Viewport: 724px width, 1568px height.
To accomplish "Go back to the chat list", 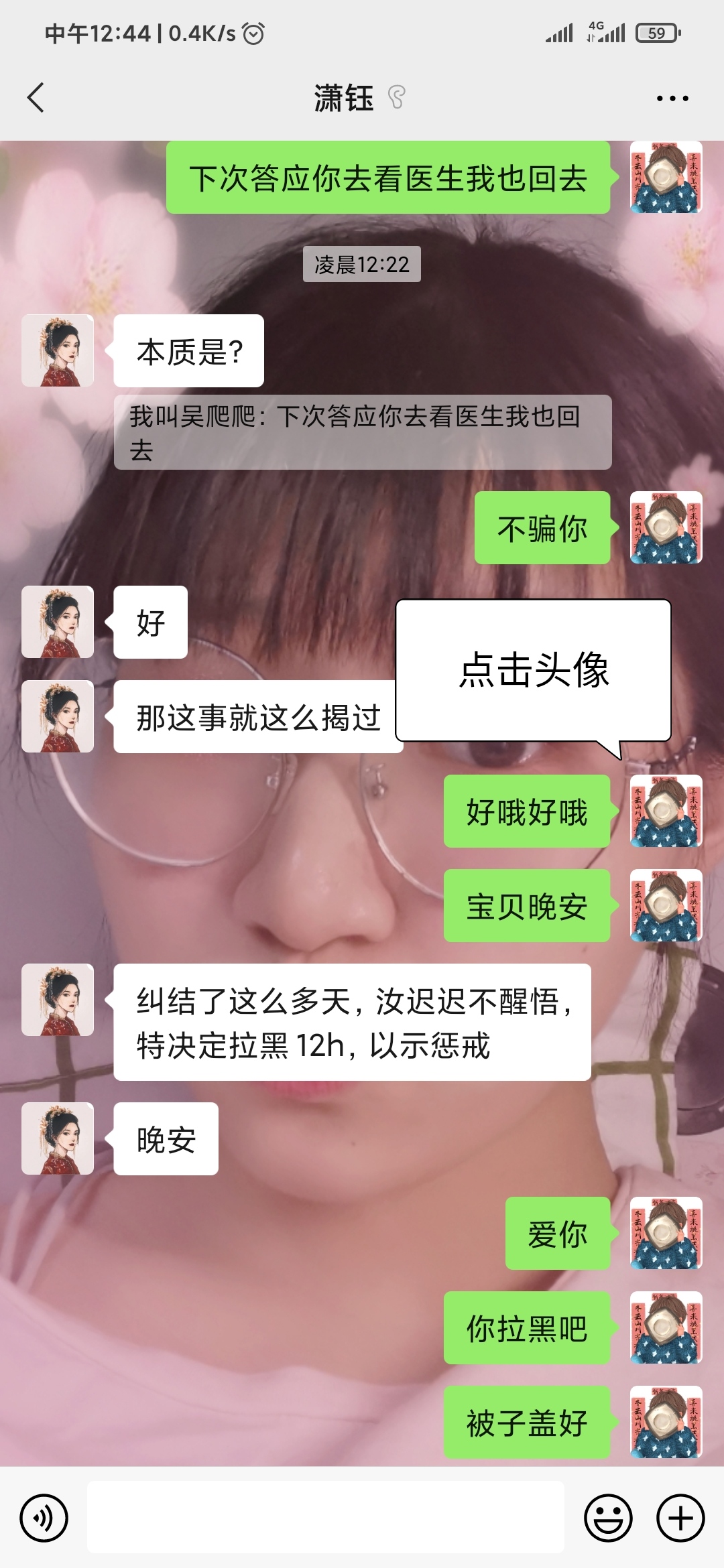I will (36, 98).
